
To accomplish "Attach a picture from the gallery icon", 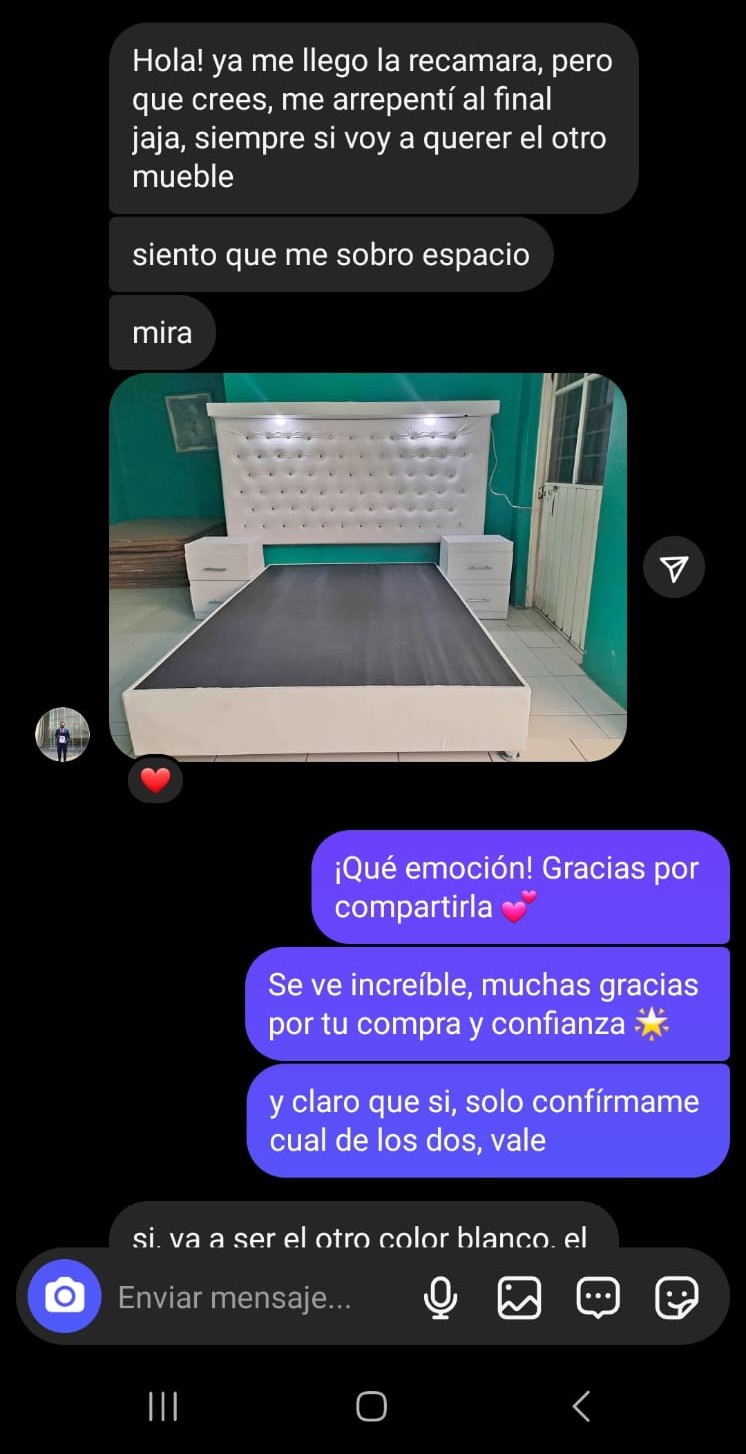I will point(519,1298).
